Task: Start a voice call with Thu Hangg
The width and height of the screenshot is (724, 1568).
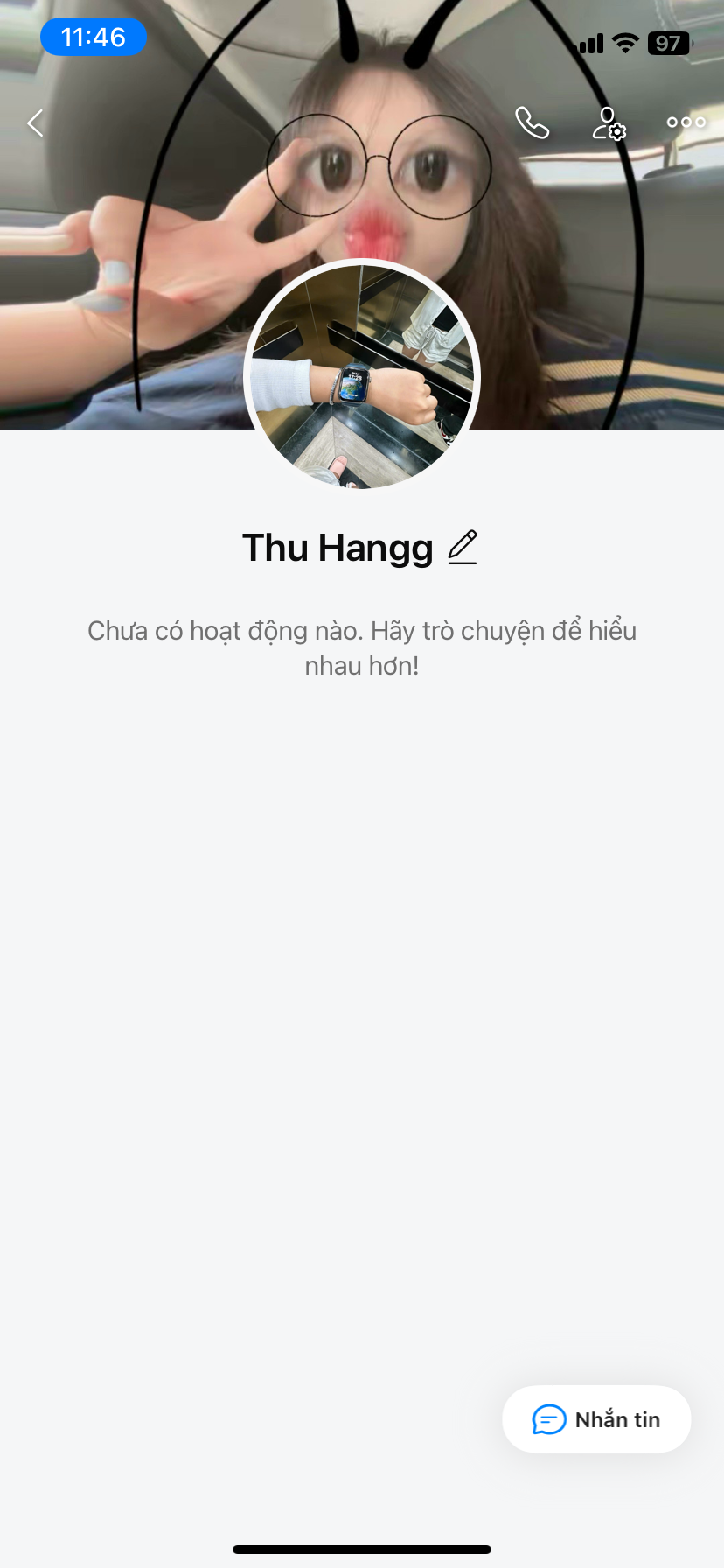Action: point(532,123)
